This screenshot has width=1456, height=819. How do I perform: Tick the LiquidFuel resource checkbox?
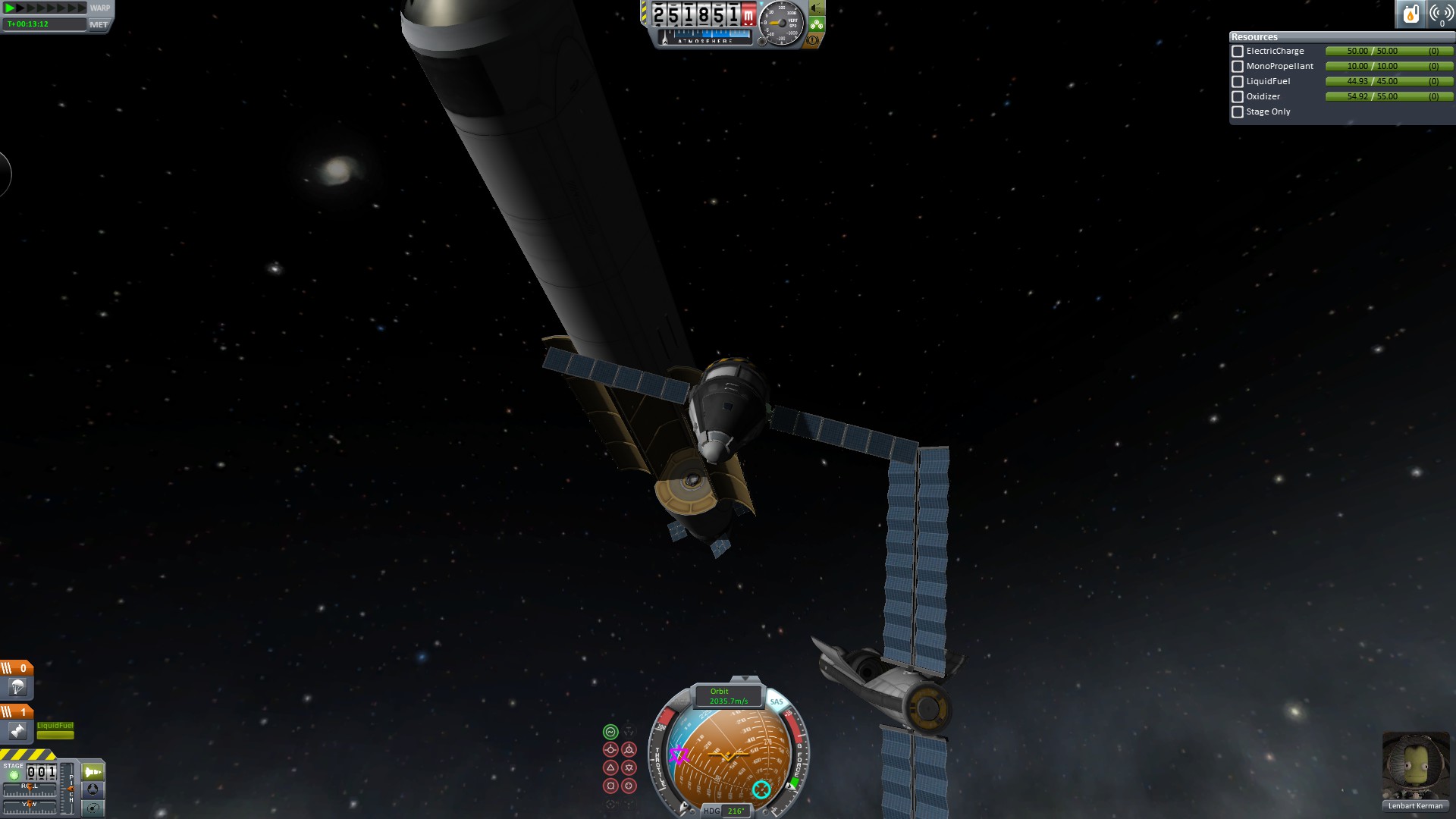tap(1238, 82)
